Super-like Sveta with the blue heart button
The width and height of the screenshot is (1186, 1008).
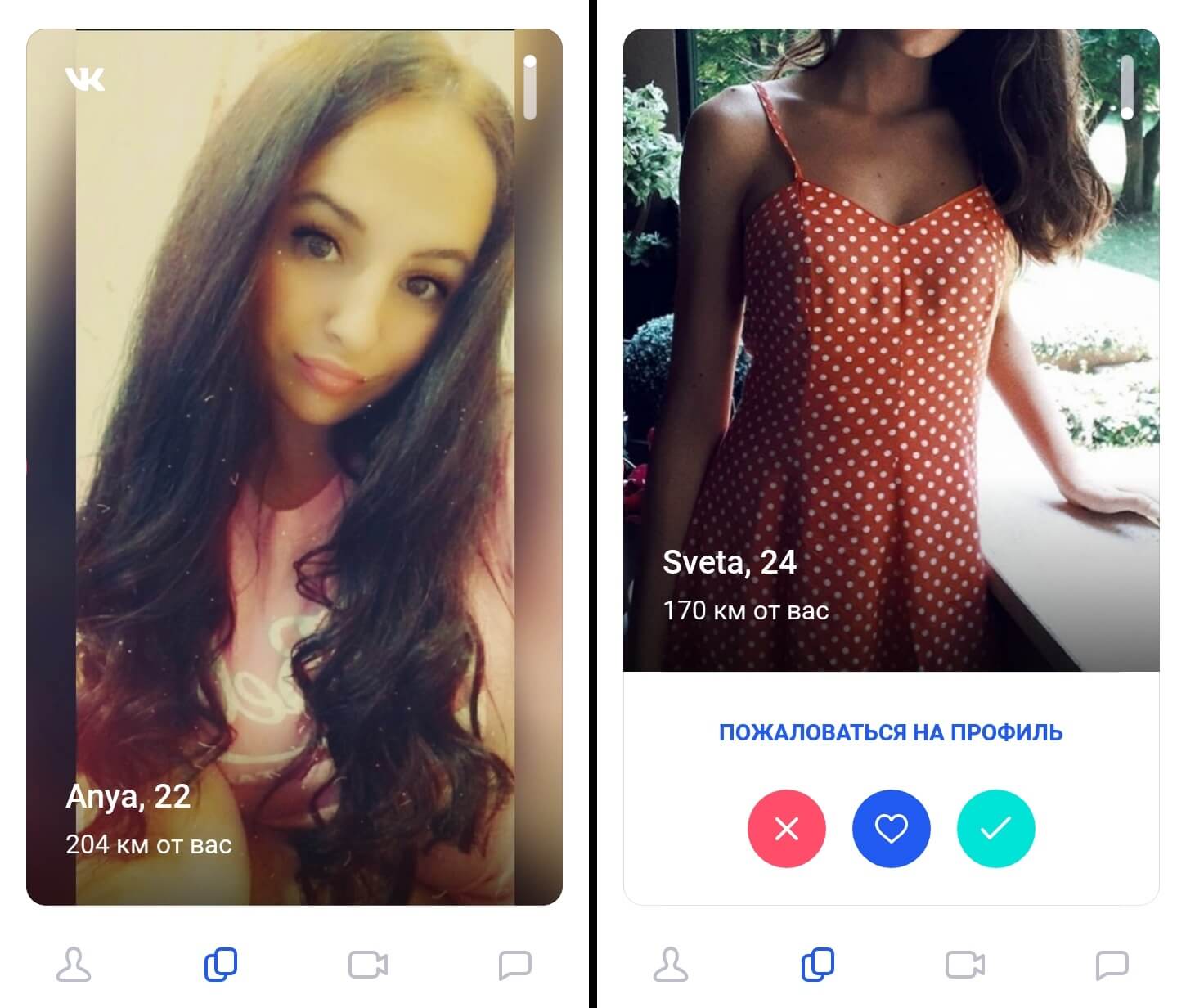[891, 829]
